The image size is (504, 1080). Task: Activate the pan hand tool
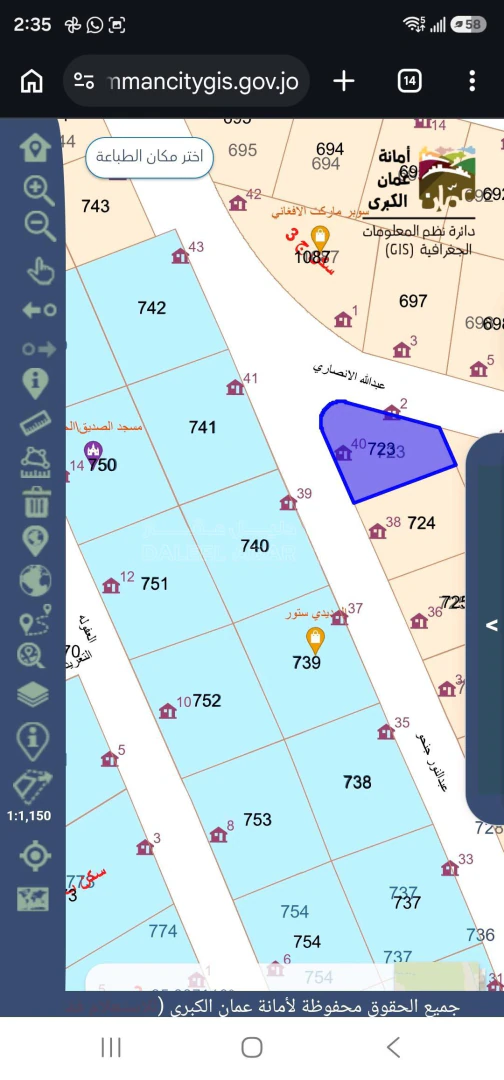click(40, 271)
